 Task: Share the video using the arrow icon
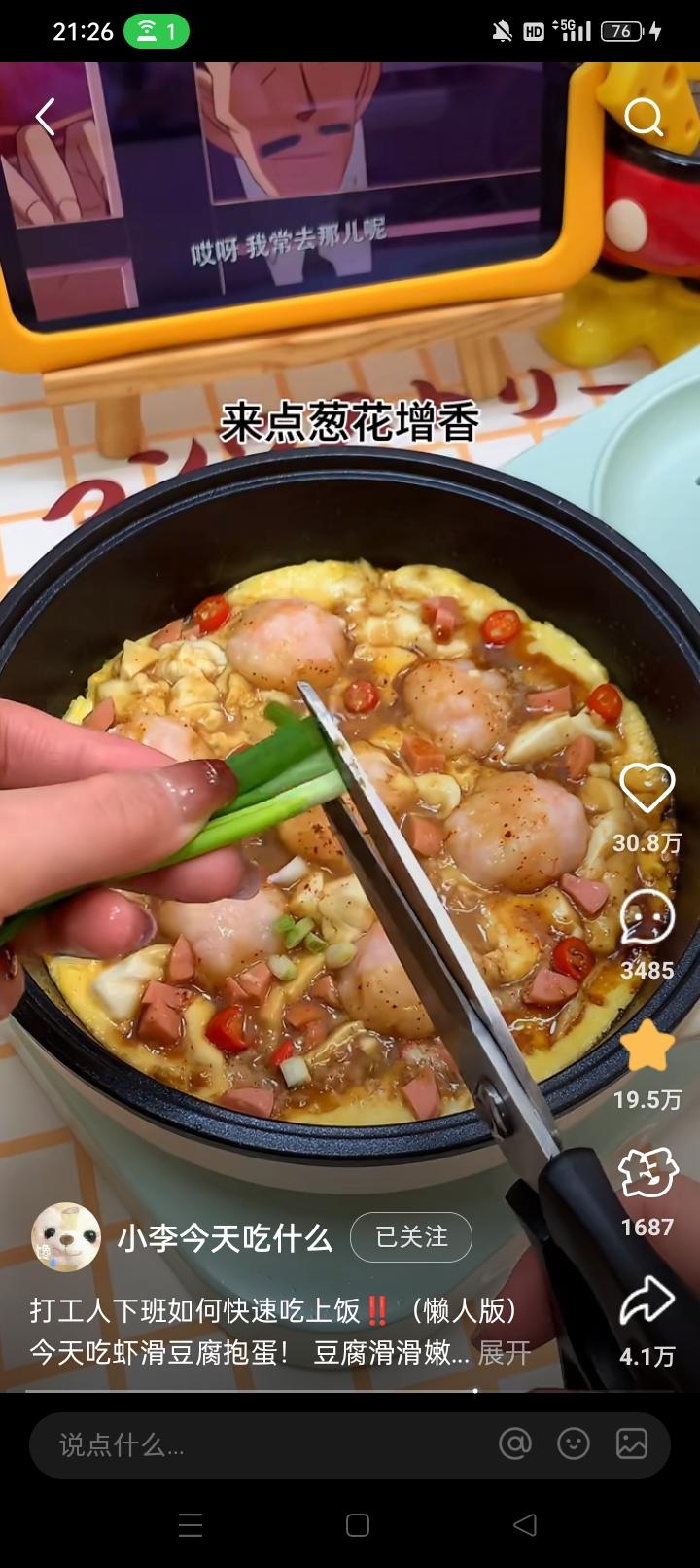coord(647,1302)
